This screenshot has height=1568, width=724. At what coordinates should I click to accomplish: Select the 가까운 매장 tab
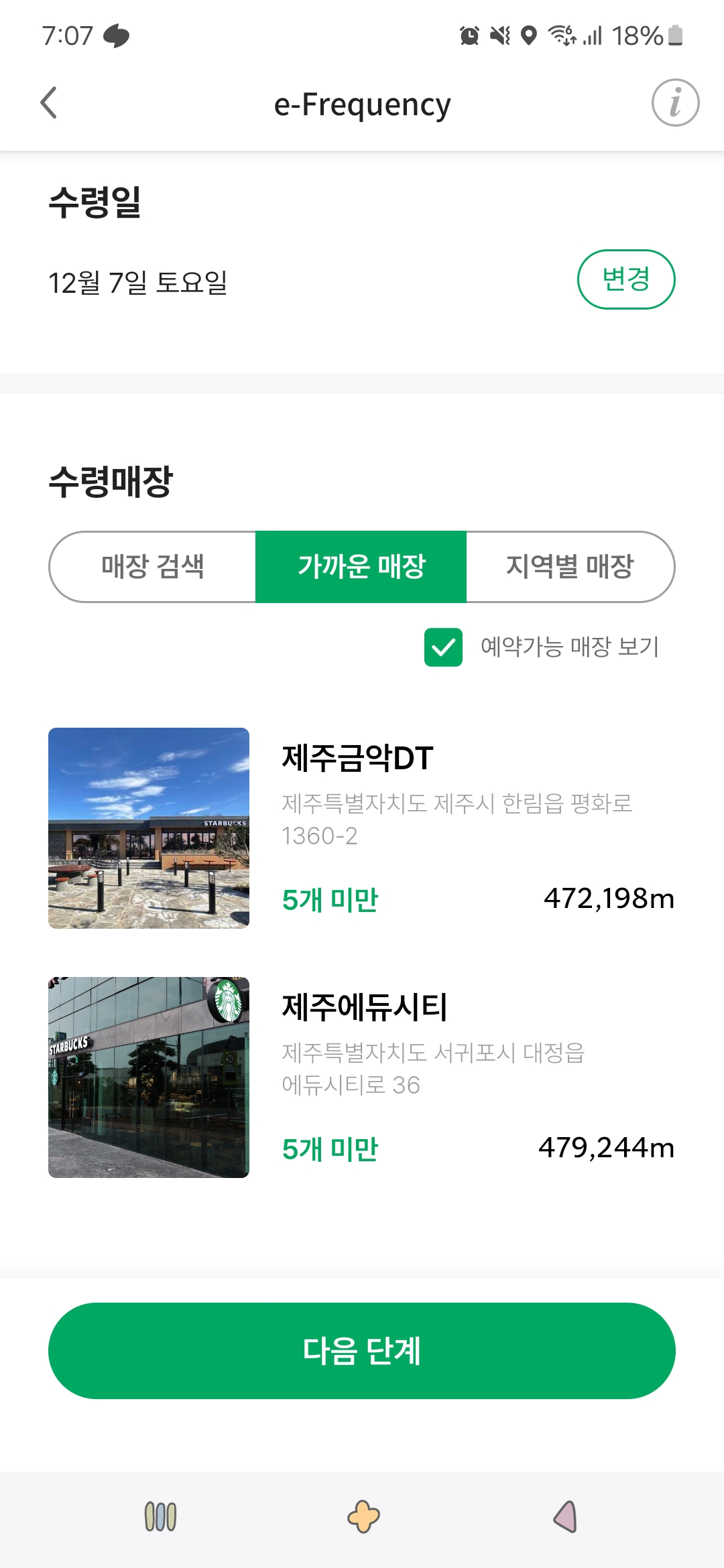pos(361,567)
